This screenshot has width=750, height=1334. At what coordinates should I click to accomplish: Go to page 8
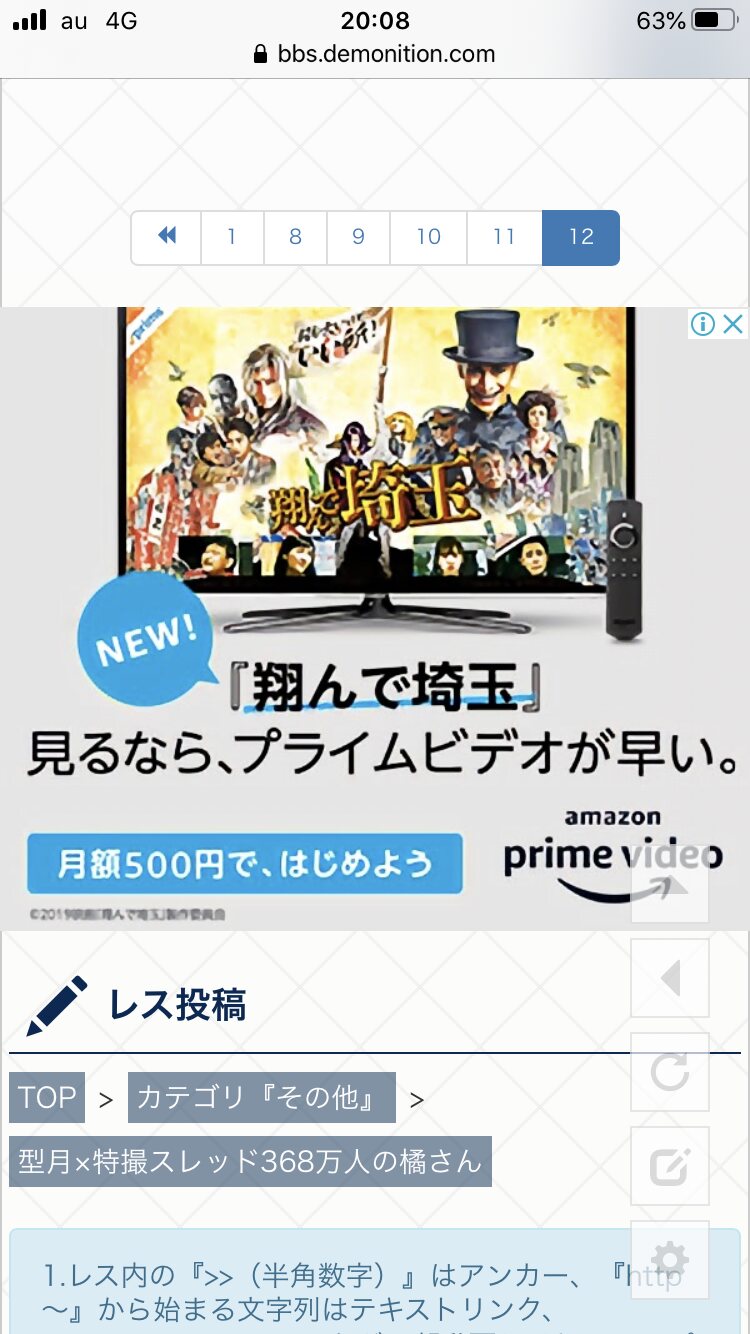point(295,237)
